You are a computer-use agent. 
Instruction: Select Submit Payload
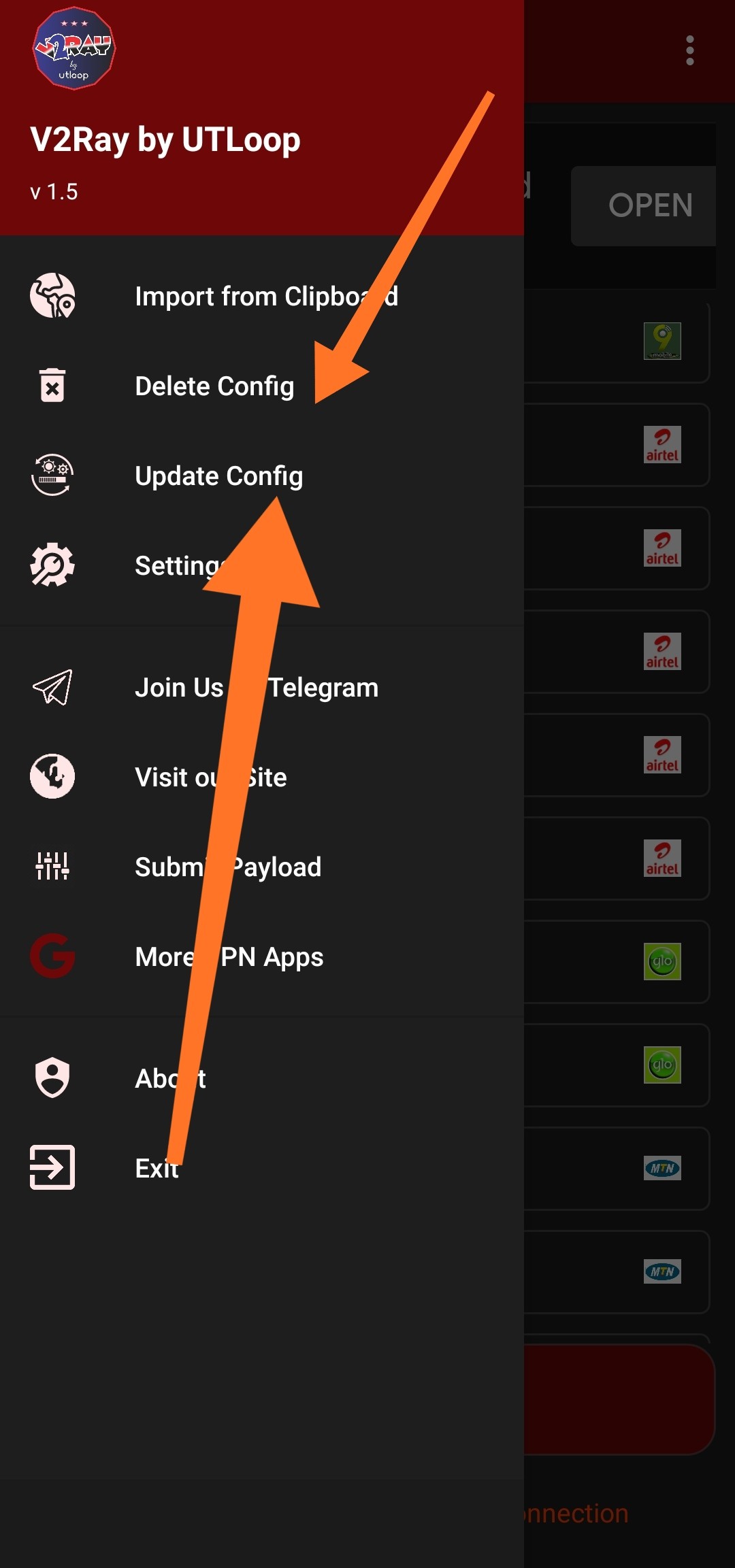(262, 867)
